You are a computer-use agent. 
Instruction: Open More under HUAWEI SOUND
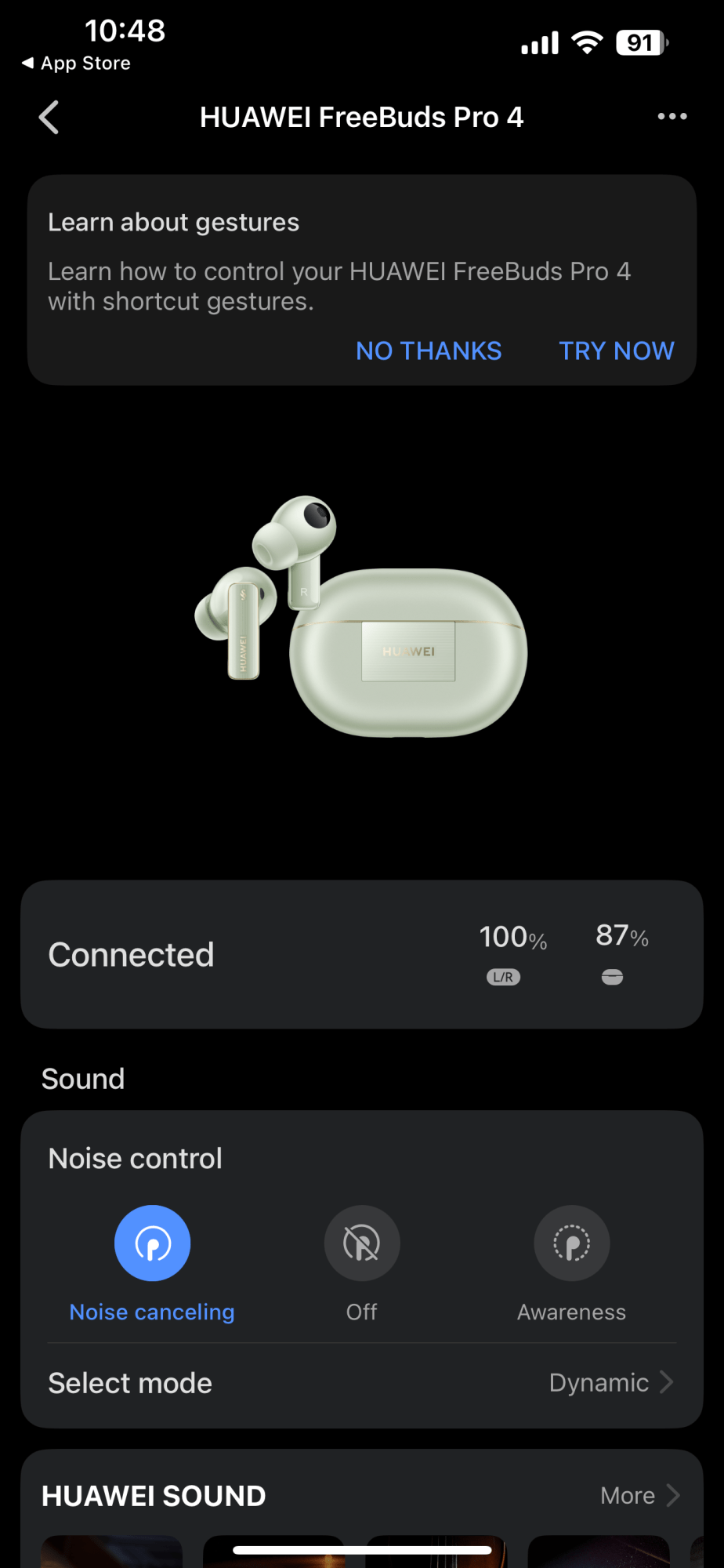(639, 1496)
